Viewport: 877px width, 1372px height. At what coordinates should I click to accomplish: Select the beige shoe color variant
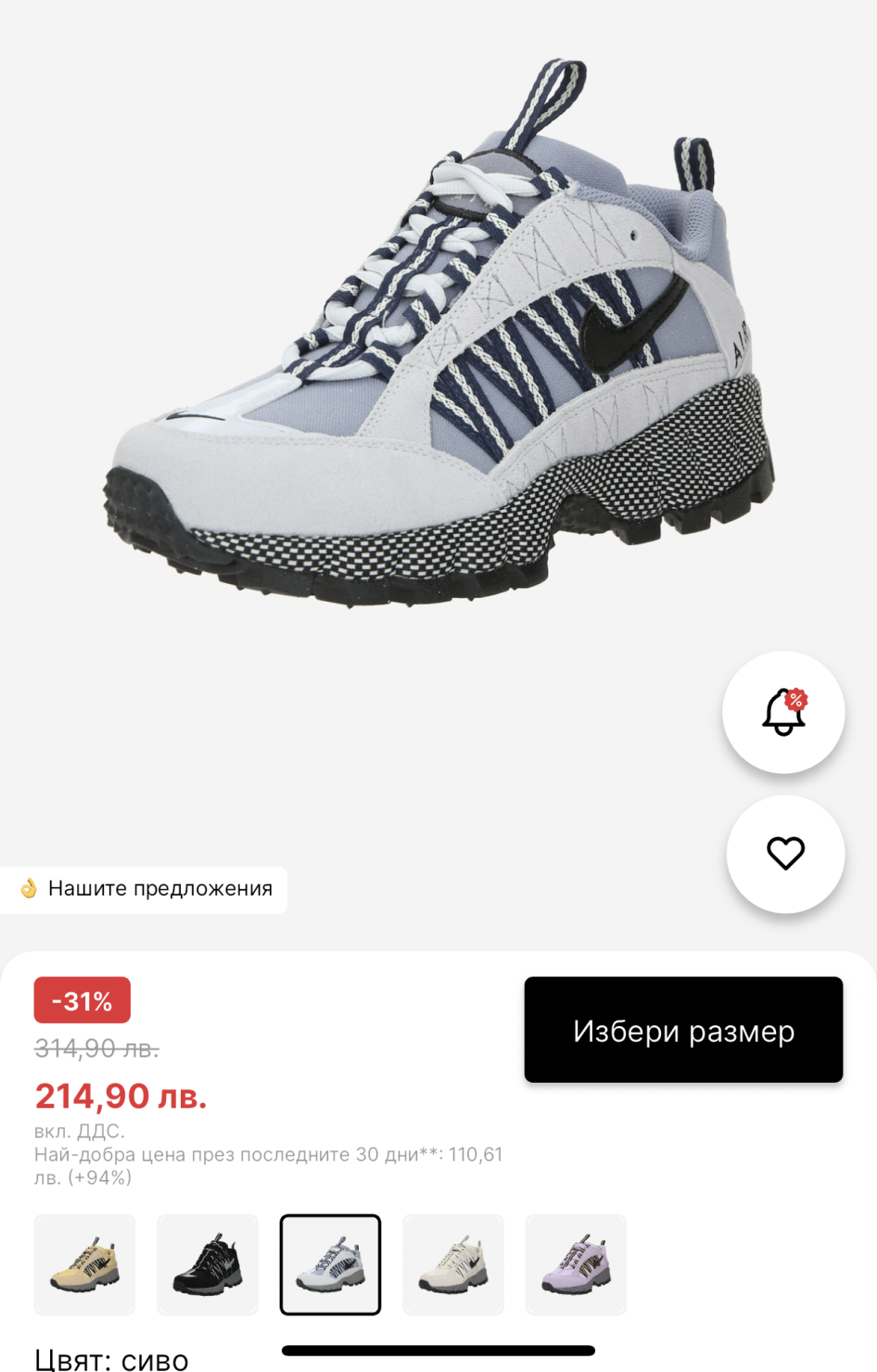click(x=453, y=1264)
